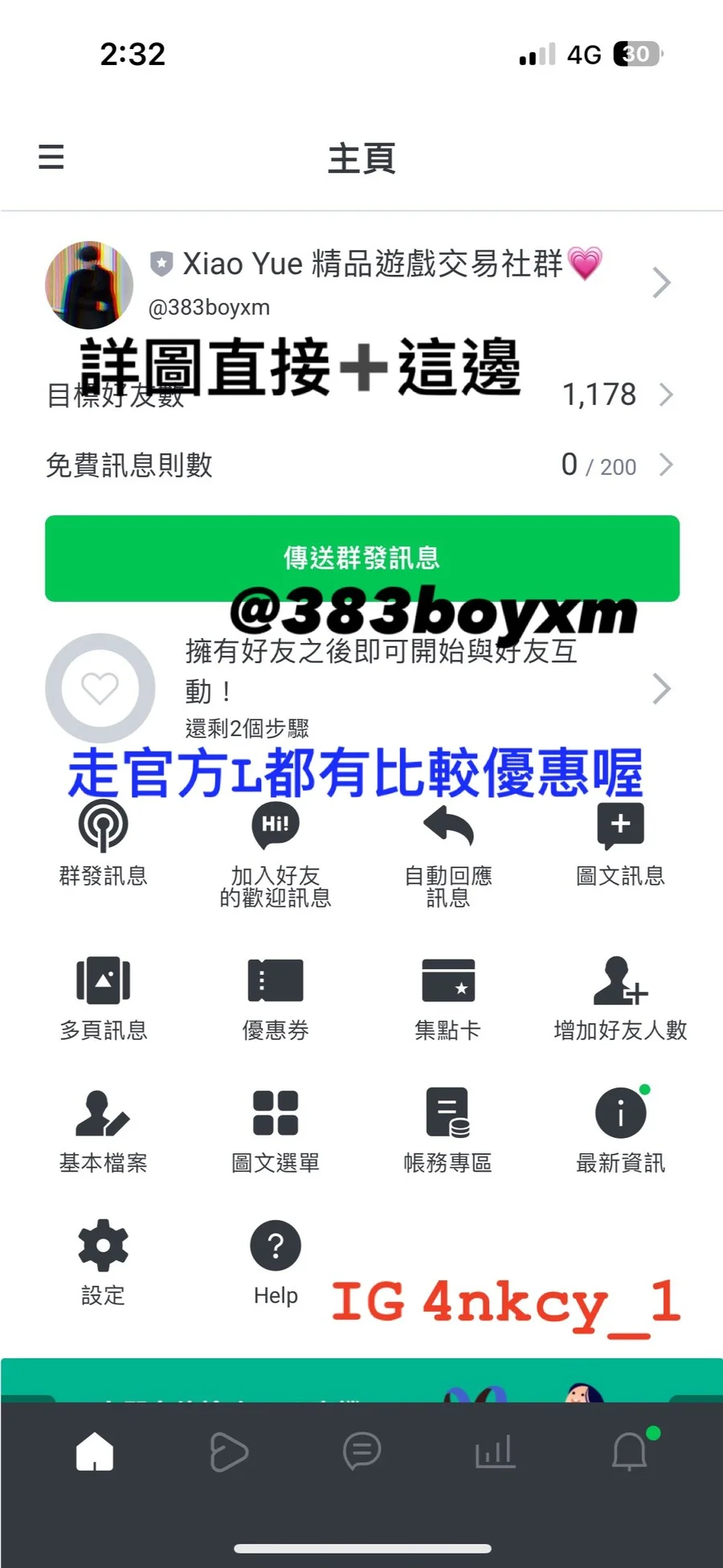This screenshot has width=723, height=1568.
Task: Open 帳務專區 billing section
Action: 447,1129
